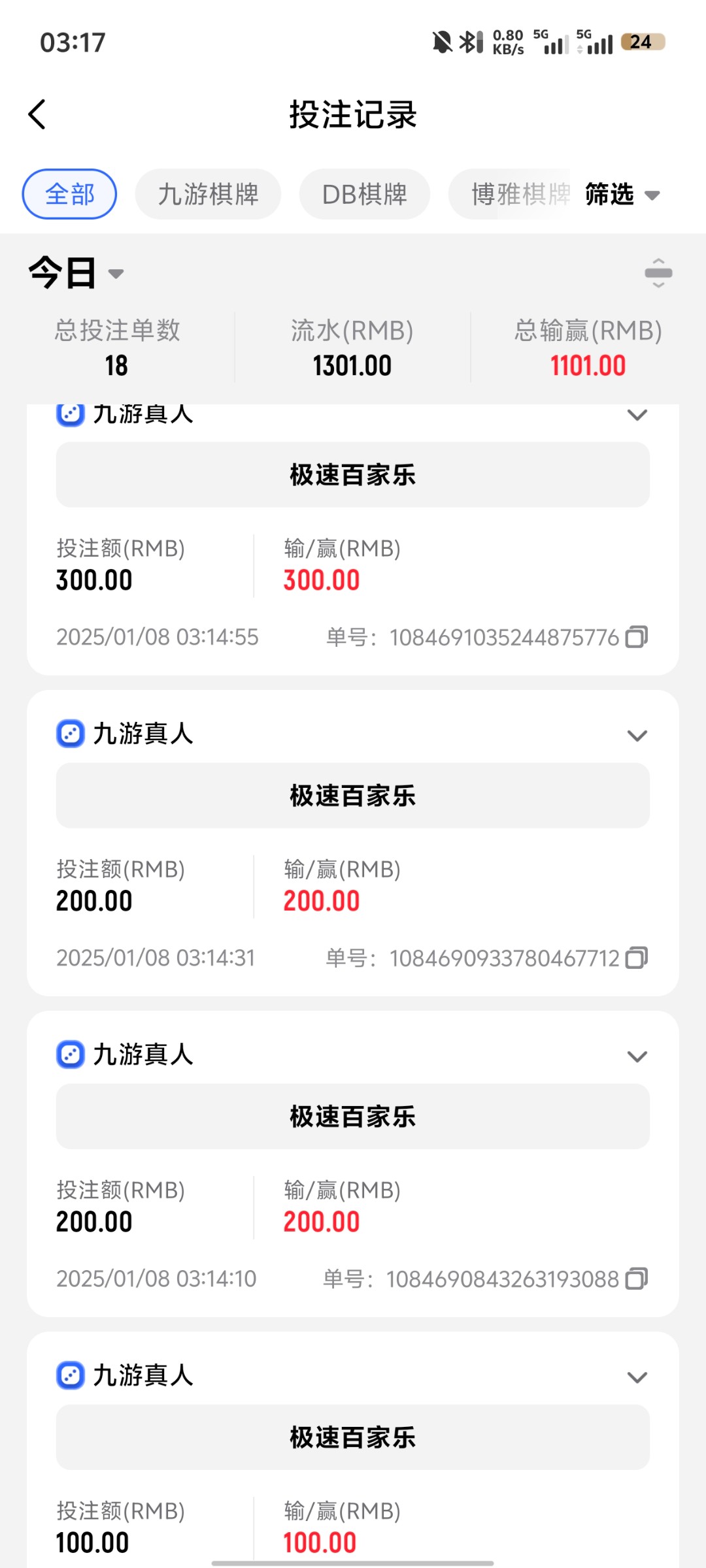Expand the 100.00 bet record details

pos(637,1377)
